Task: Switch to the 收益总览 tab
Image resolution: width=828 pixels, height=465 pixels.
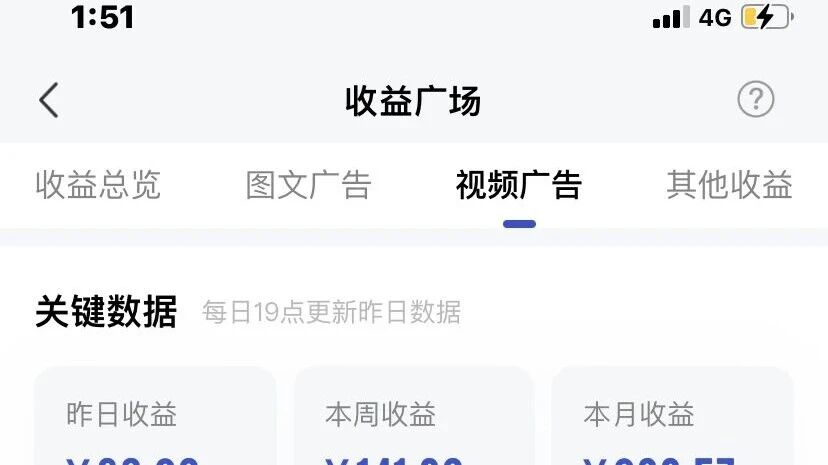Action: point(98,185)
